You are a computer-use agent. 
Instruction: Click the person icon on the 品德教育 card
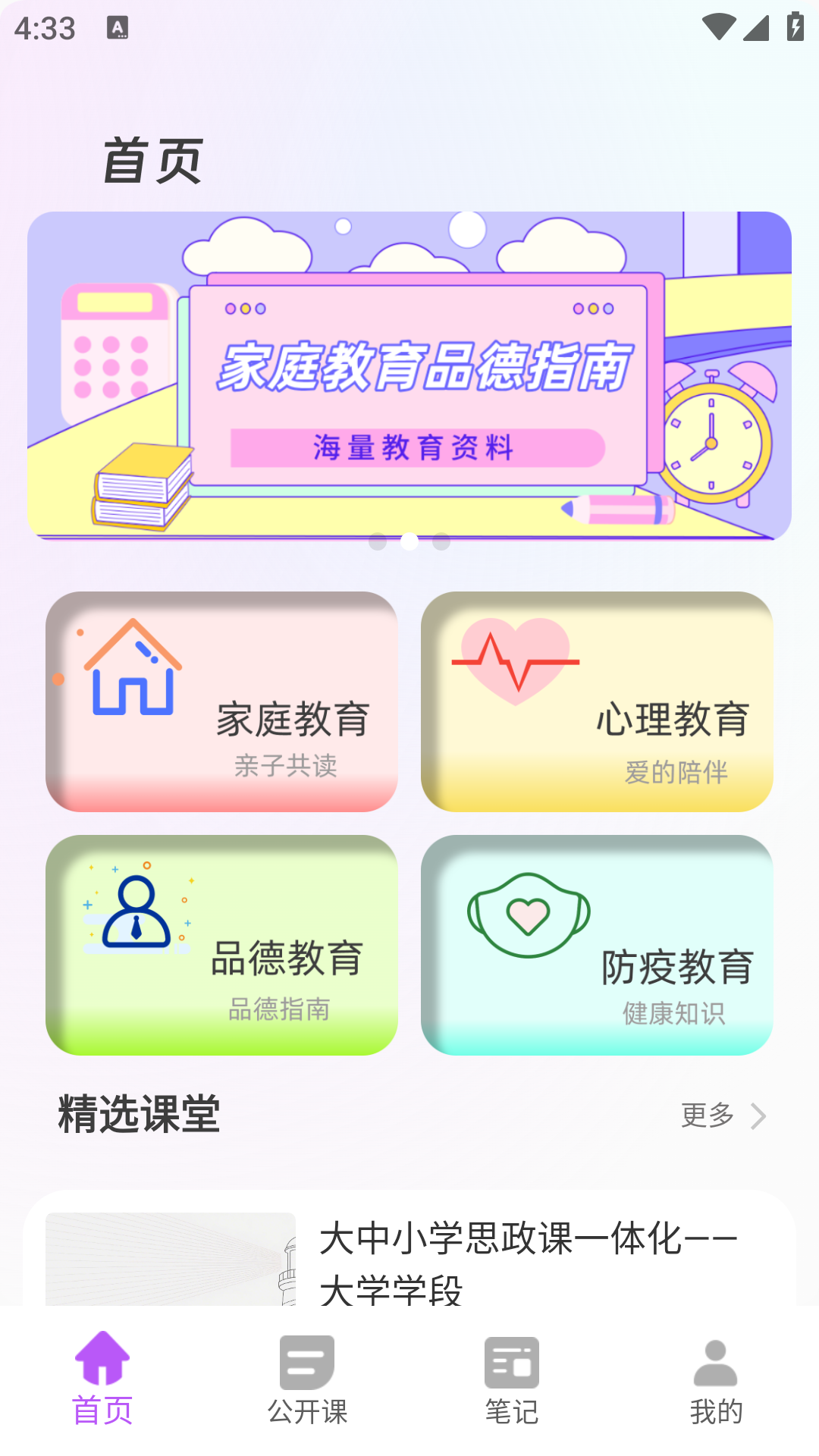[x=136, y=913]
